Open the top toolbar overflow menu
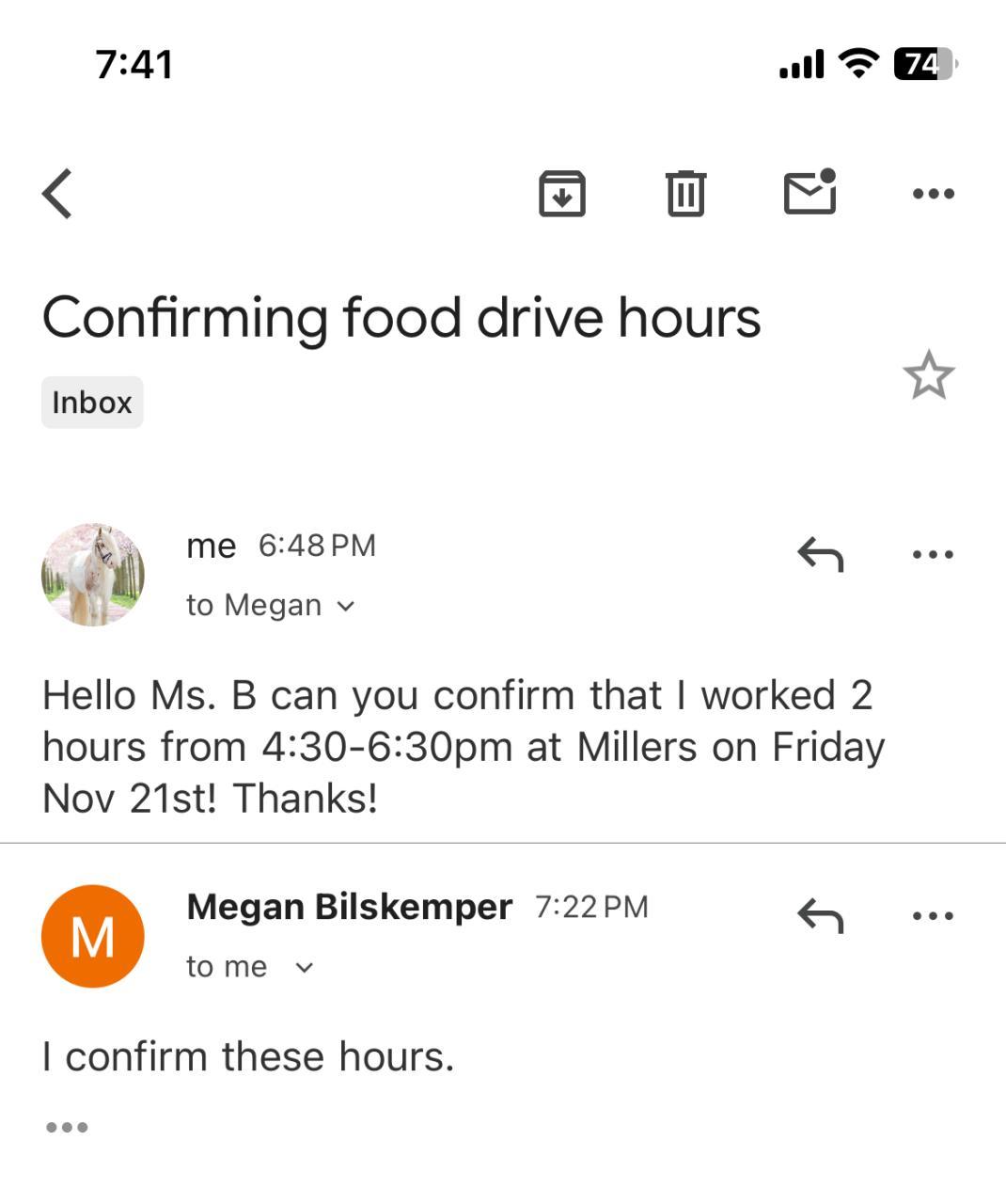Viewport: 1006px width, 1204px height. 933,194
